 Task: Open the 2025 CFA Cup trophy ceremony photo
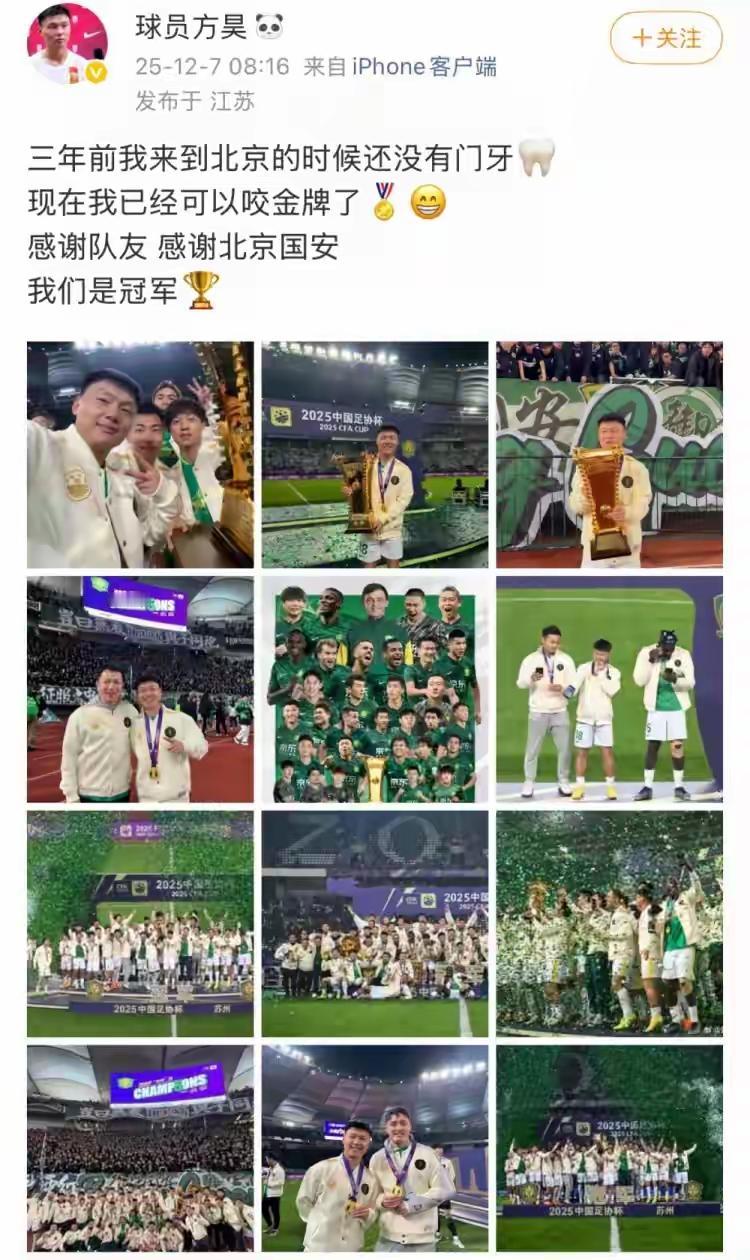374,453
